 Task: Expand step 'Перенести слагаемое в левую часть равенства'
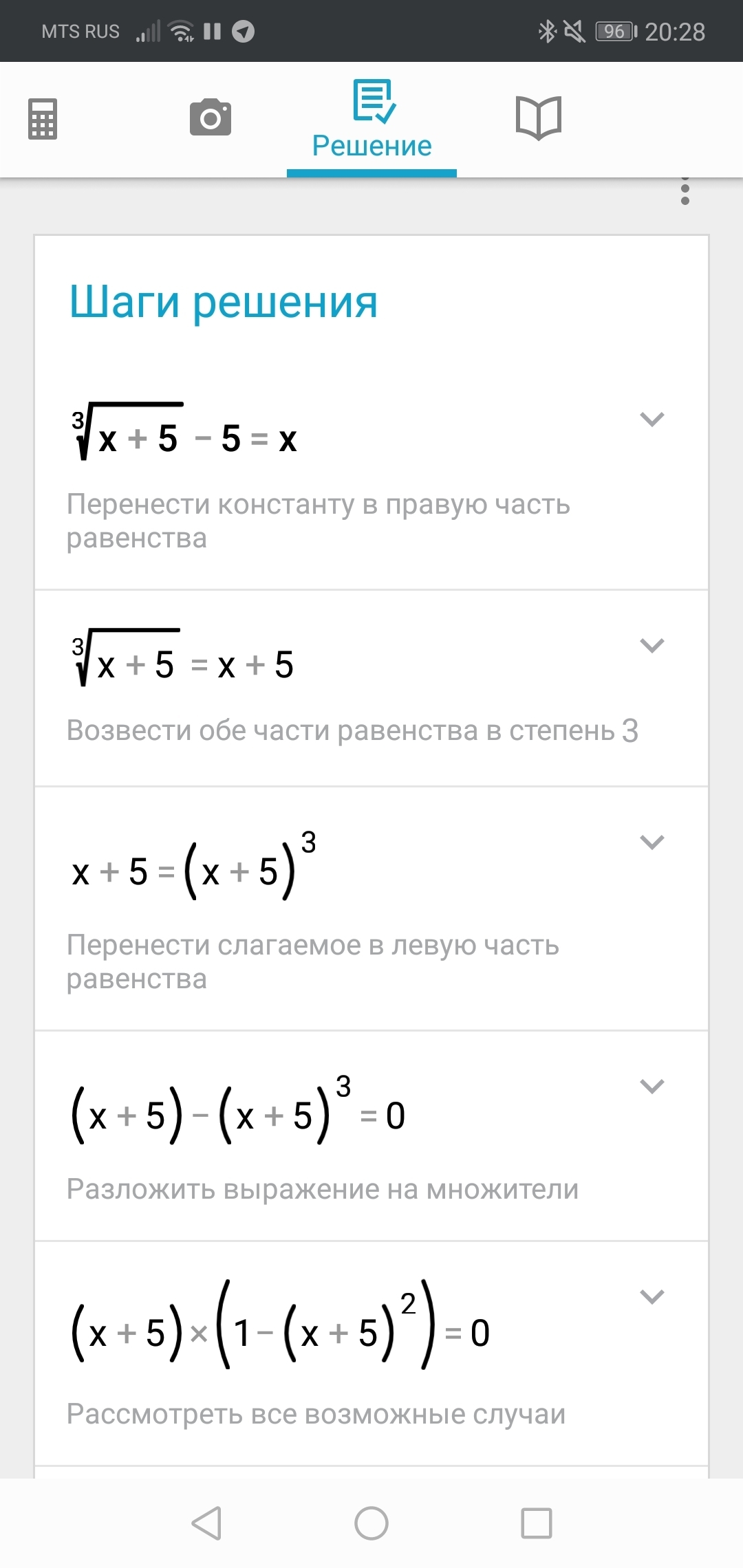point(652,842)
